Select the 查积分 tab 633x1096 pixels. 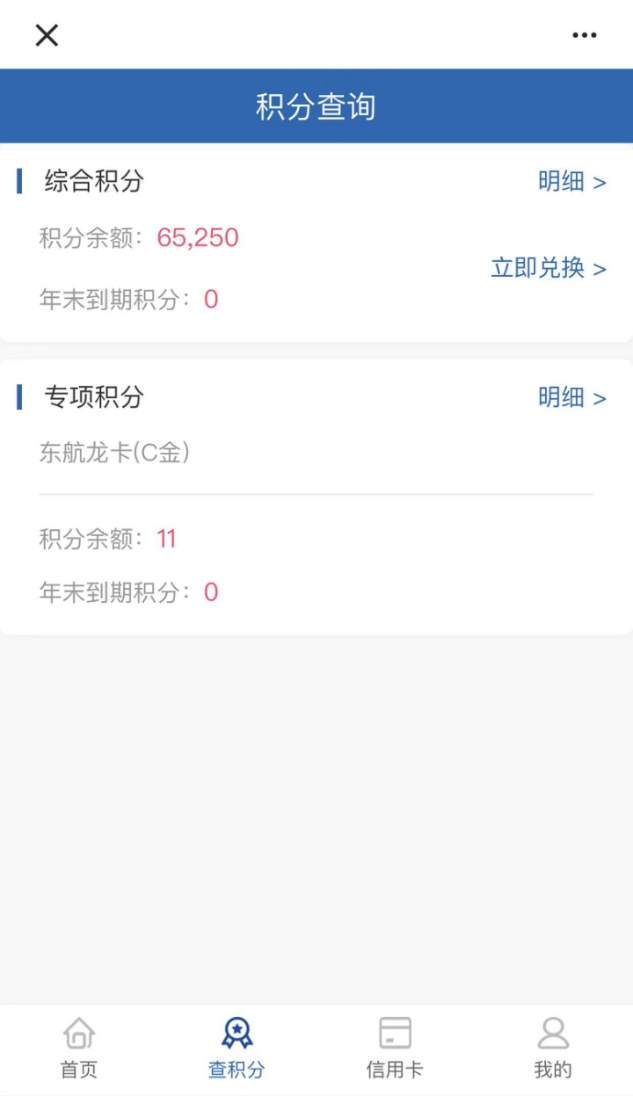237,1048
